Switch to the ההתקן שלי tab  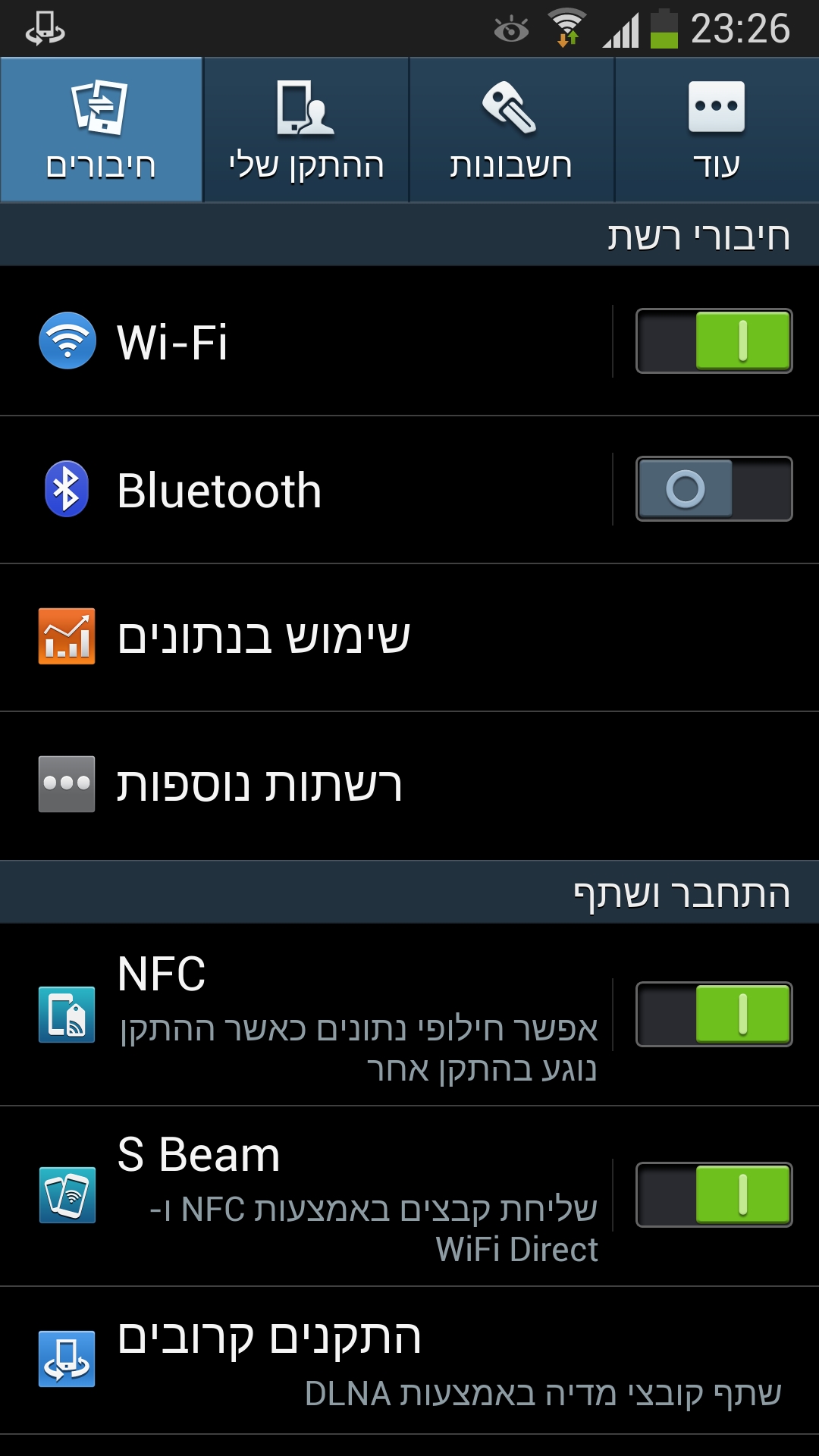(x=306, y=130)
